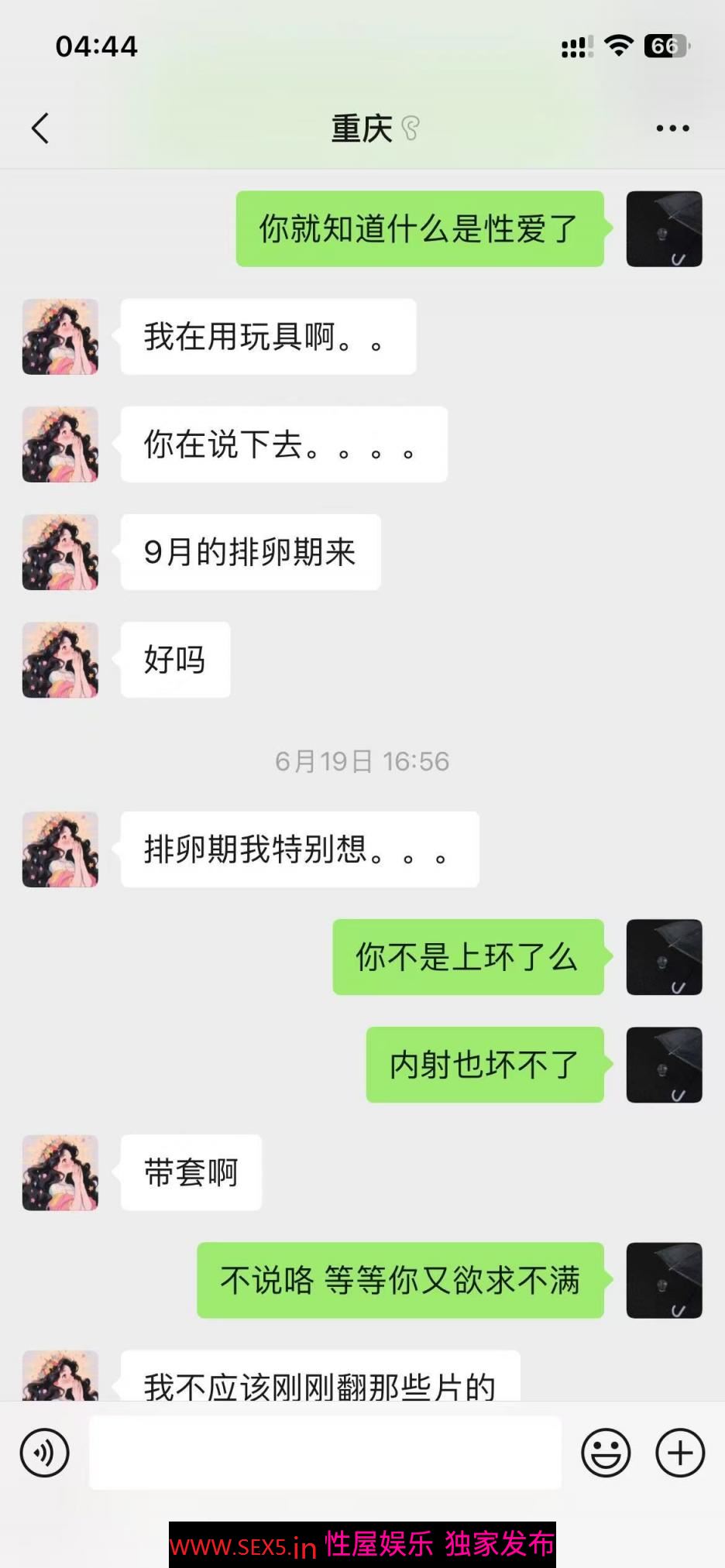Focus the message text field
Image resolution: width=725 pixels, height=1568 pixels.
(x=325, y=1452)
